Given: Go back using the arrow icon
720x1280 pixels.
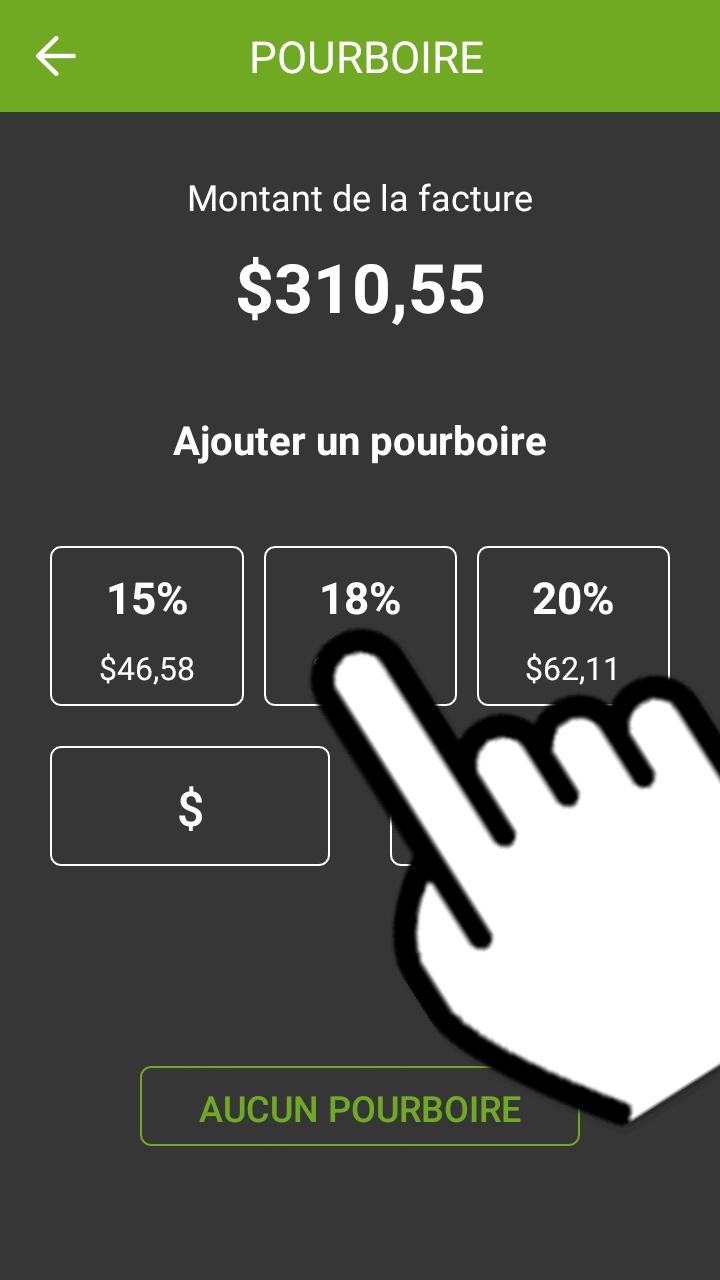Looking at the screenshot, I should [56, 57].
